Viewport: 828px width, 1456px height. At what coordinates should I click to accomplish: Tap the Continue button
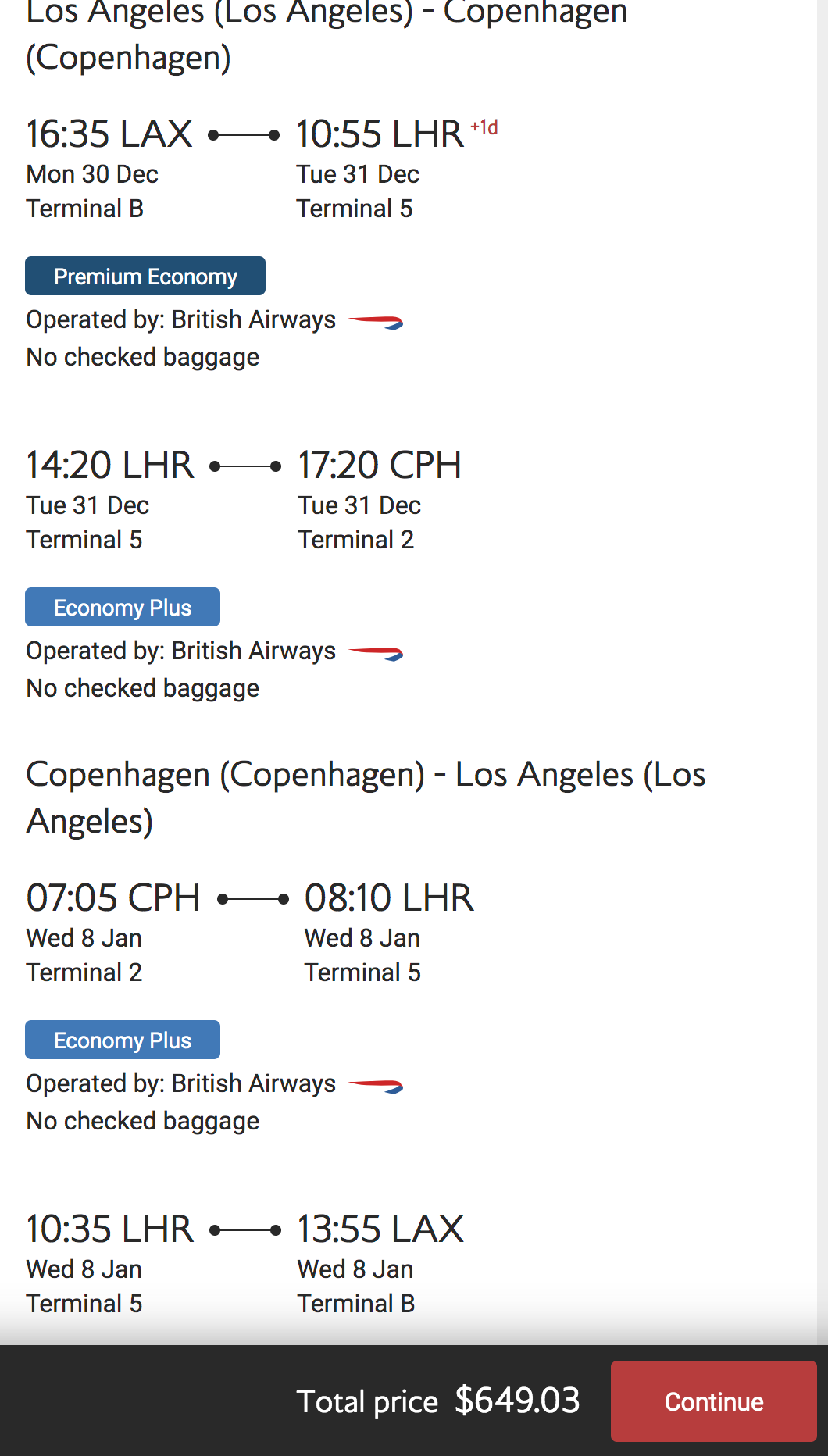click(713, 1401)
